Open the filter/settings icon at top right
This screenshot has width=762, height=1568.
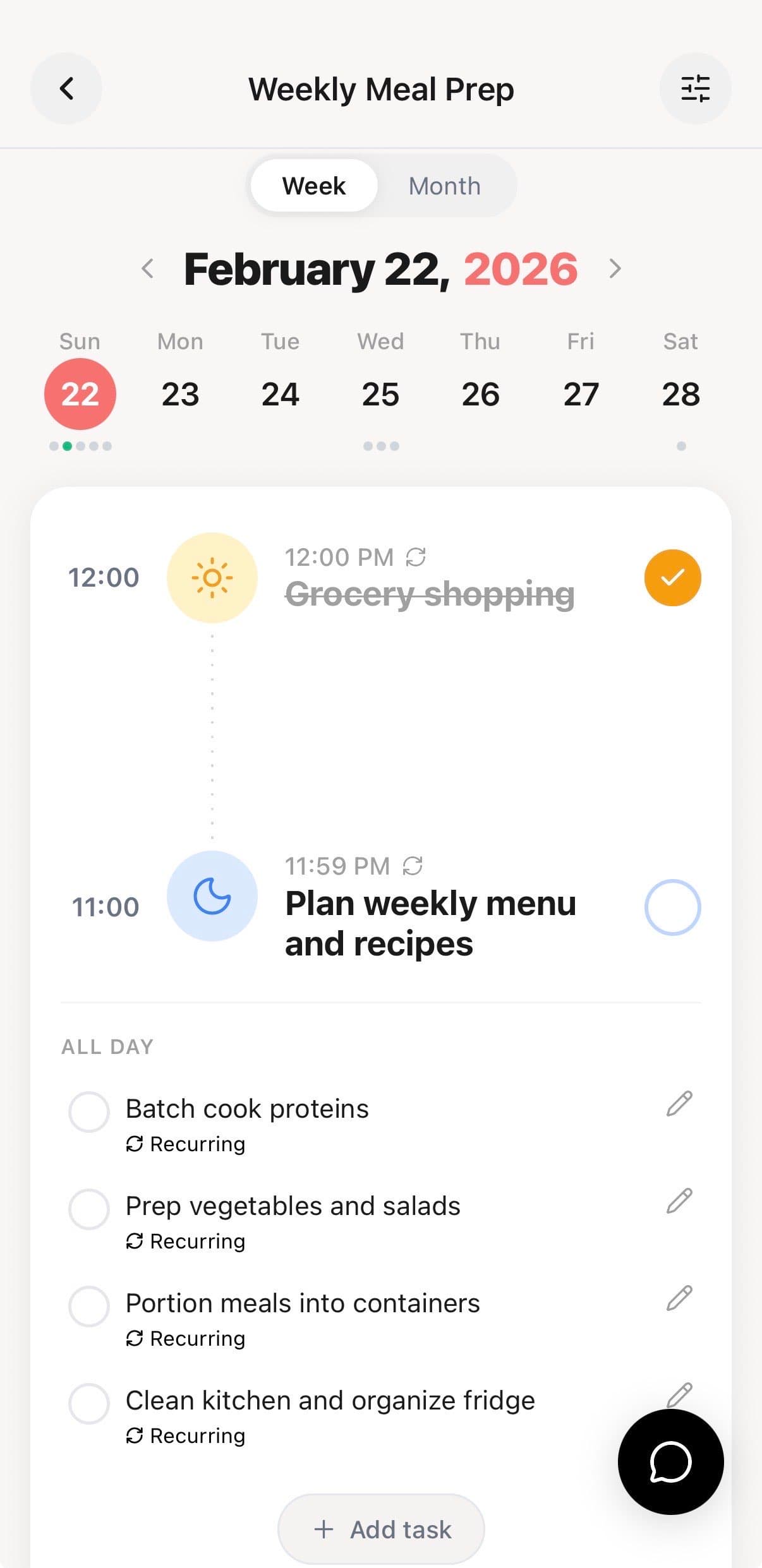(695, 88)
